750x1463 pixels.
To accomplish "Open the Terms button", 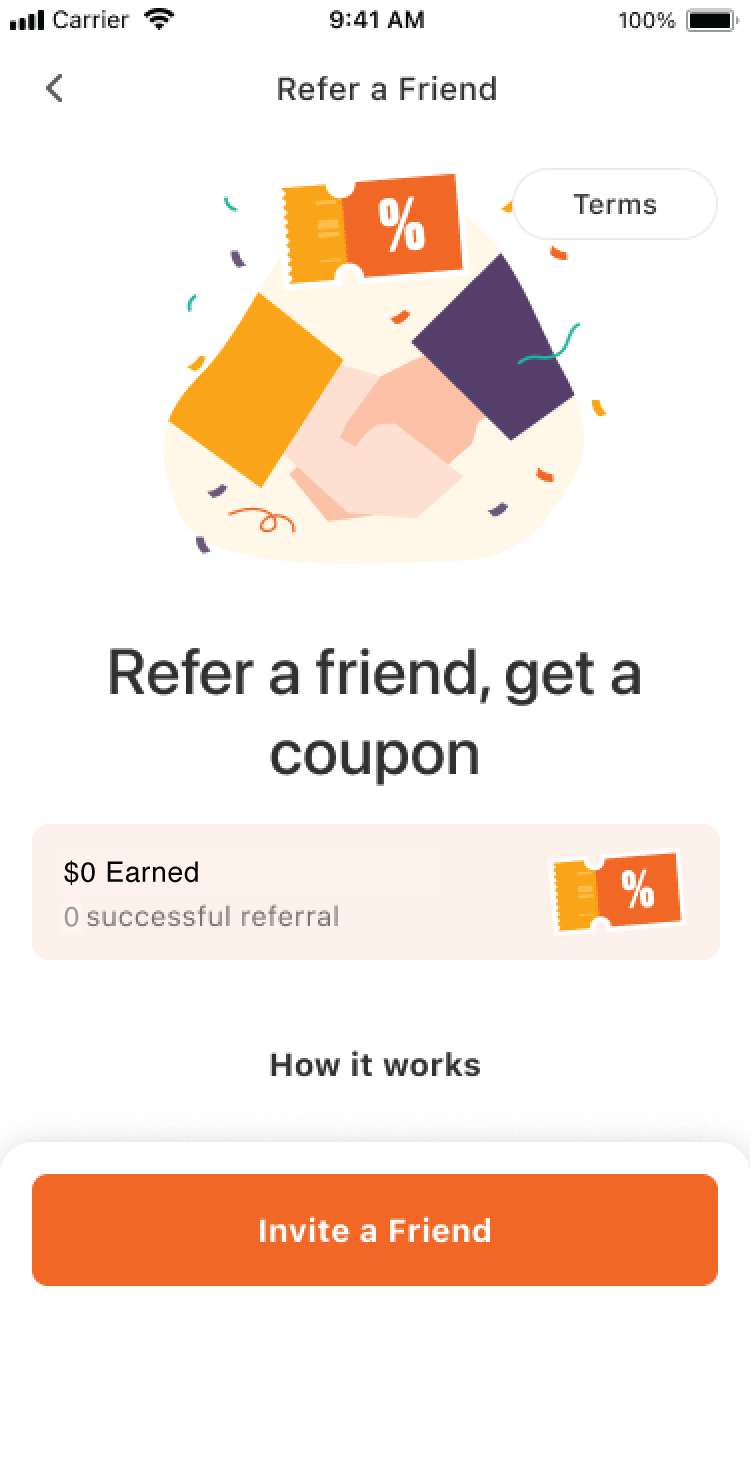I will click(614, 204).
